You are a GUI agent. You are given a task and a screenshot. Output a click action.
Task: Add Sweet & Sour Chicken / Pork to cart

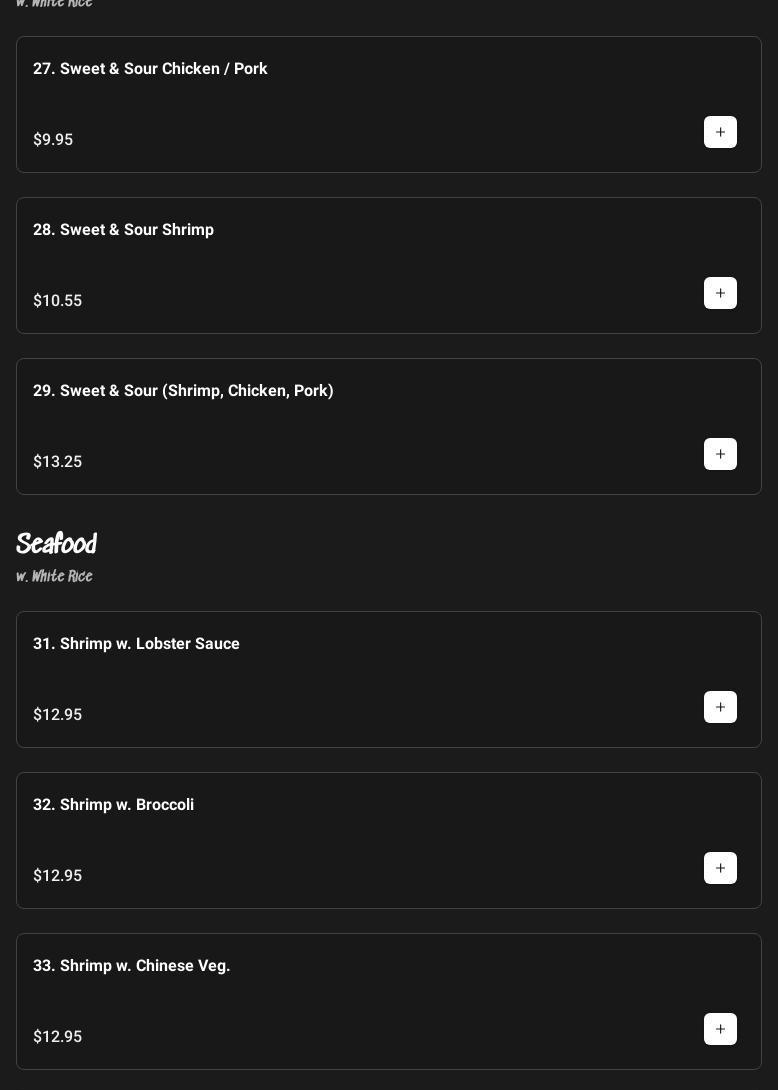pos(720,132)
